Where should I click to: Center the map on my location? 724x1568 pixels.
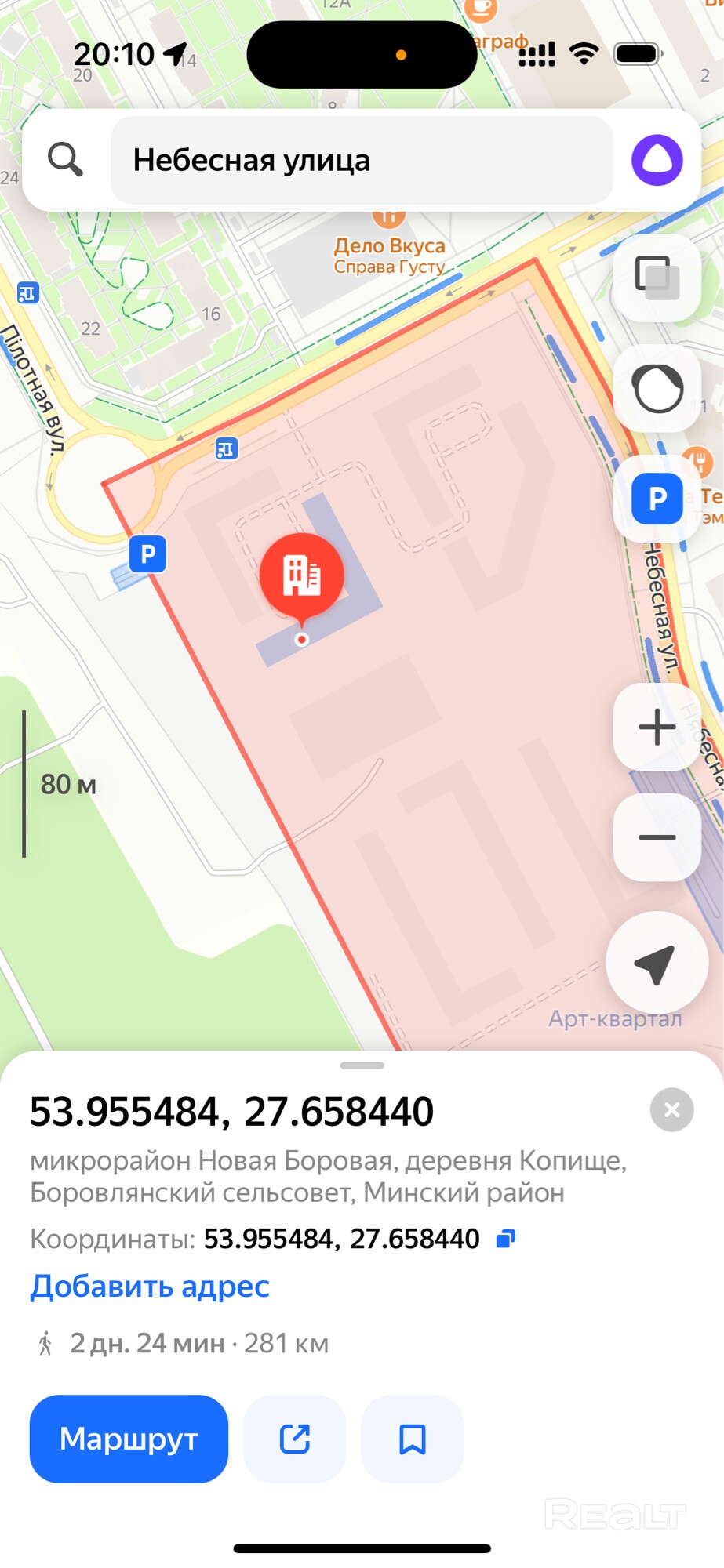tap(655, 963)
